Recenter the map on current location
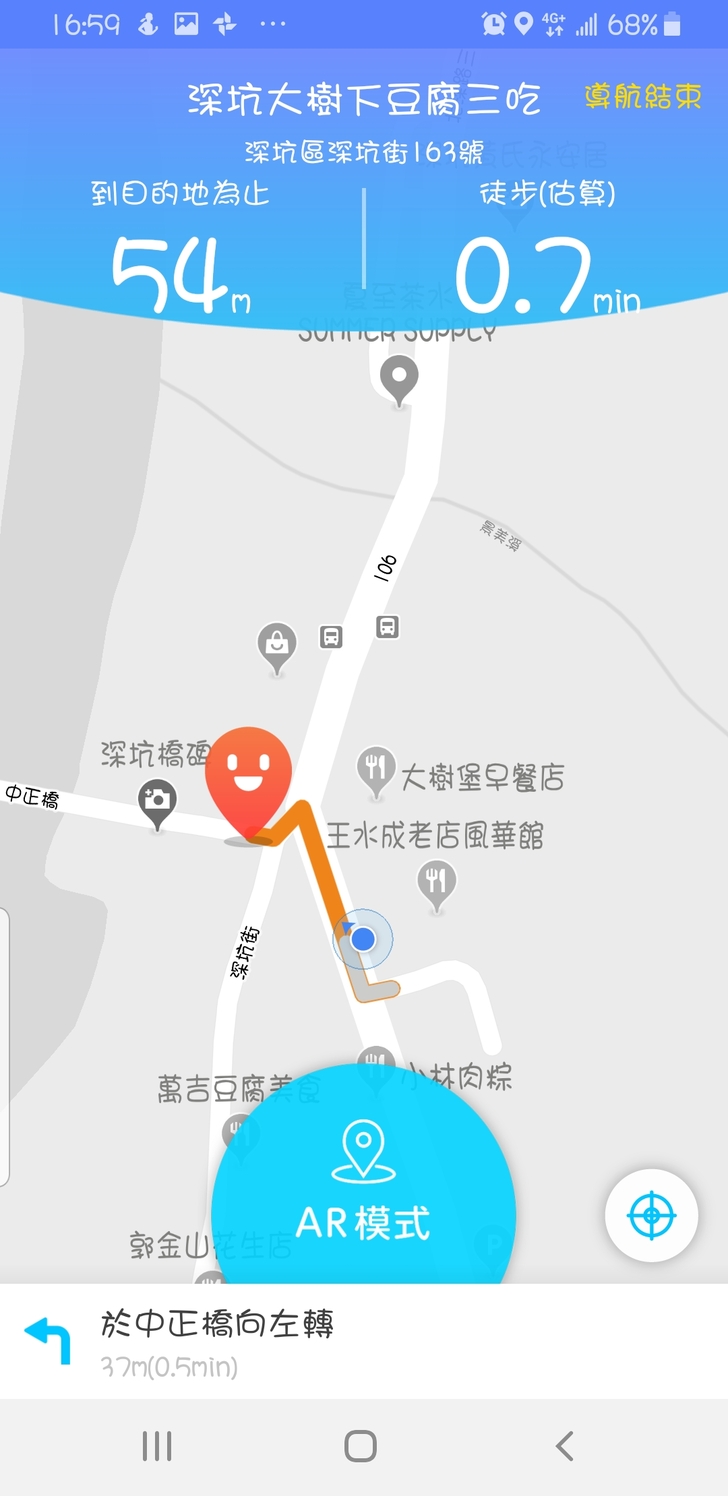Image resolution: width=728 pixels, height=1496 pixels. (x=651, y=1215)
